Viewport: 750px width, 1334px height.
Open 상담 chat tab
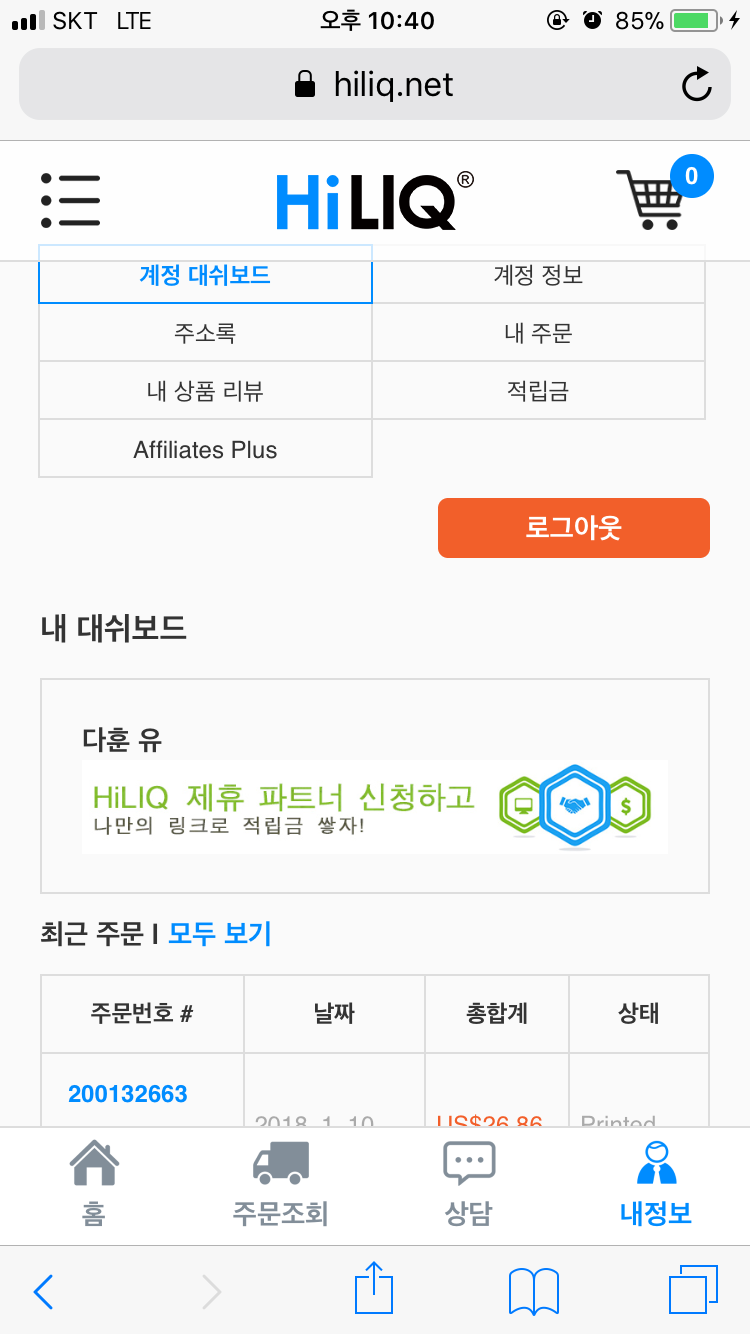pos(468,1186)
